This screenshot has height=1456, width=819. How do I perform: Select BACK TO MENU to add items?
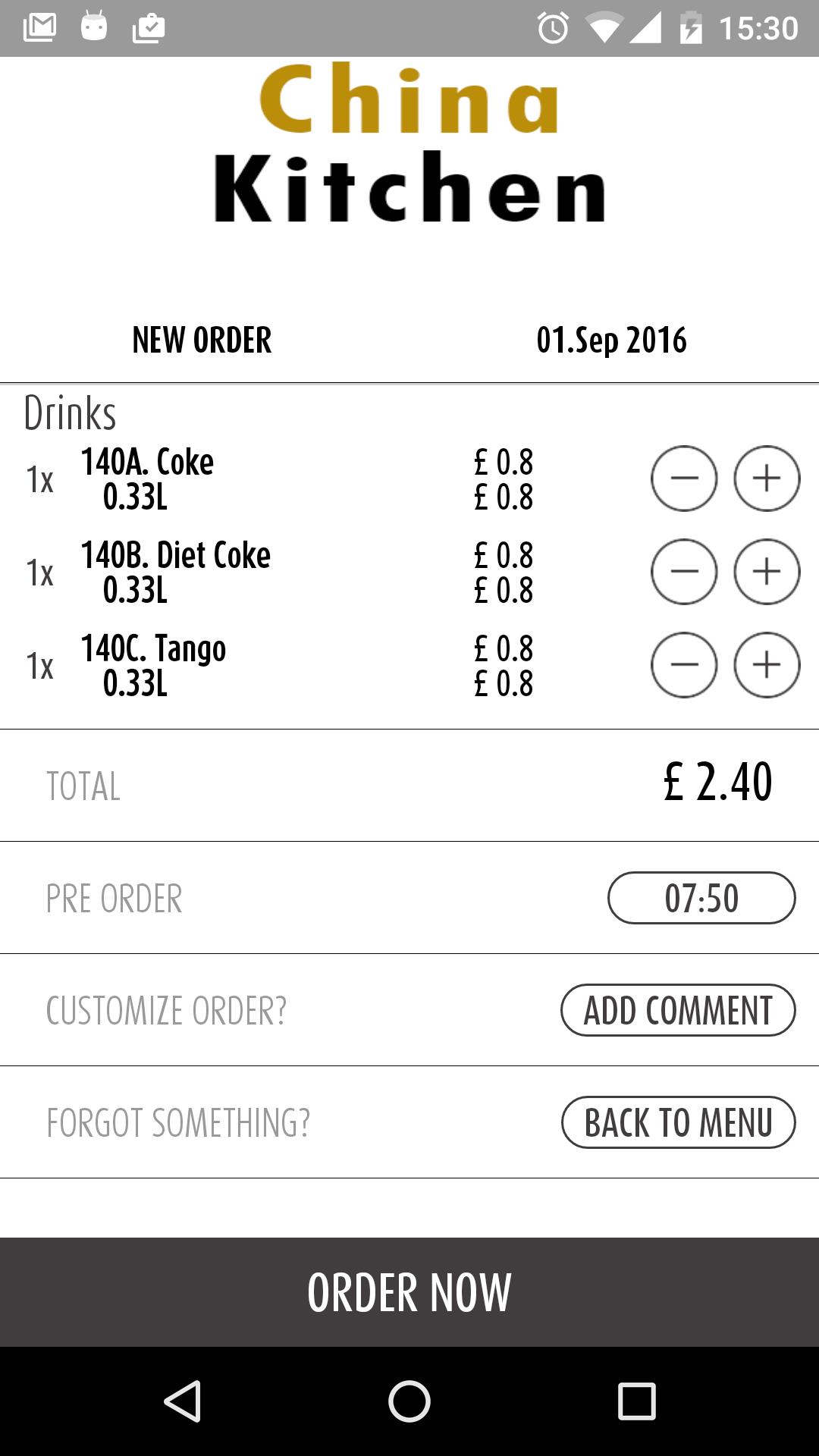[x=678, y=1122]
